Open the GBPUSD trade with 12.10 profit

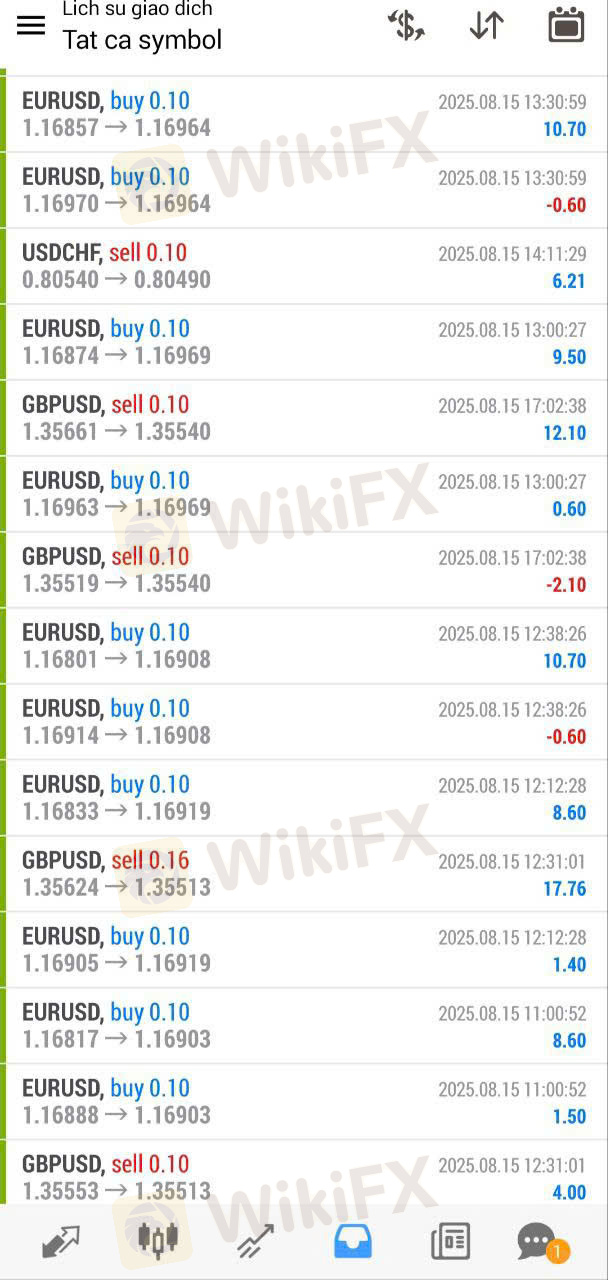pos(304,418)
